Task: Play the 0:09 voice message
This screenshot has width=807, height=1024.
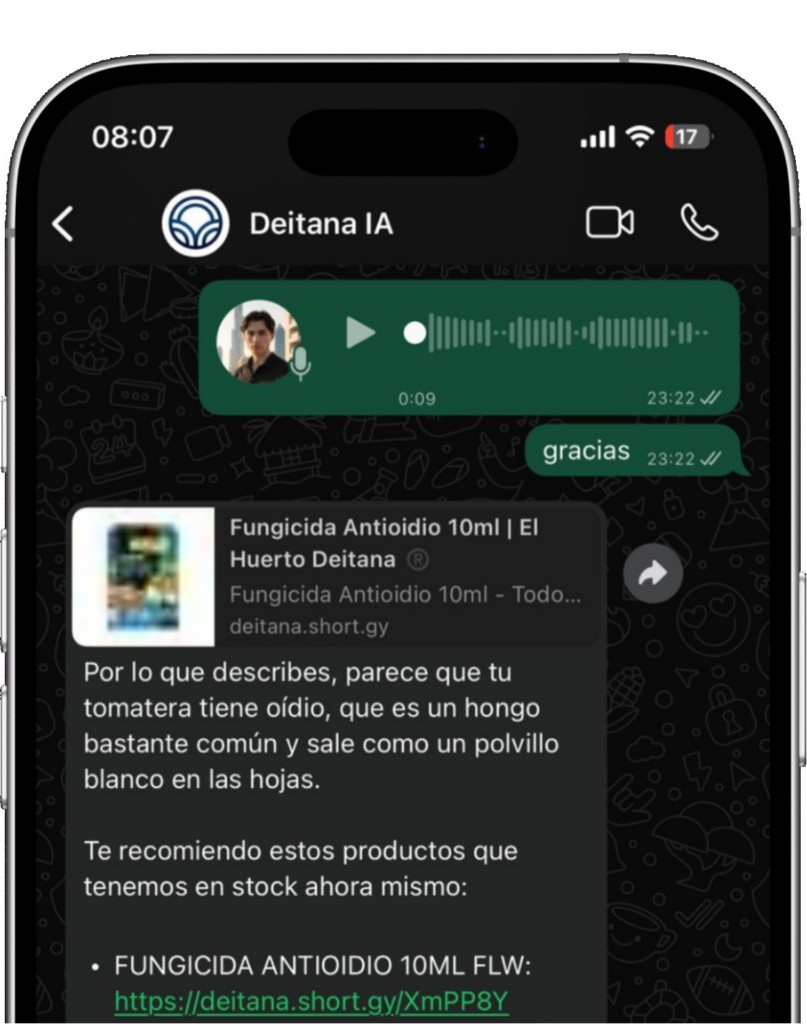Action: pyautogui.click(x=360, y=333)
